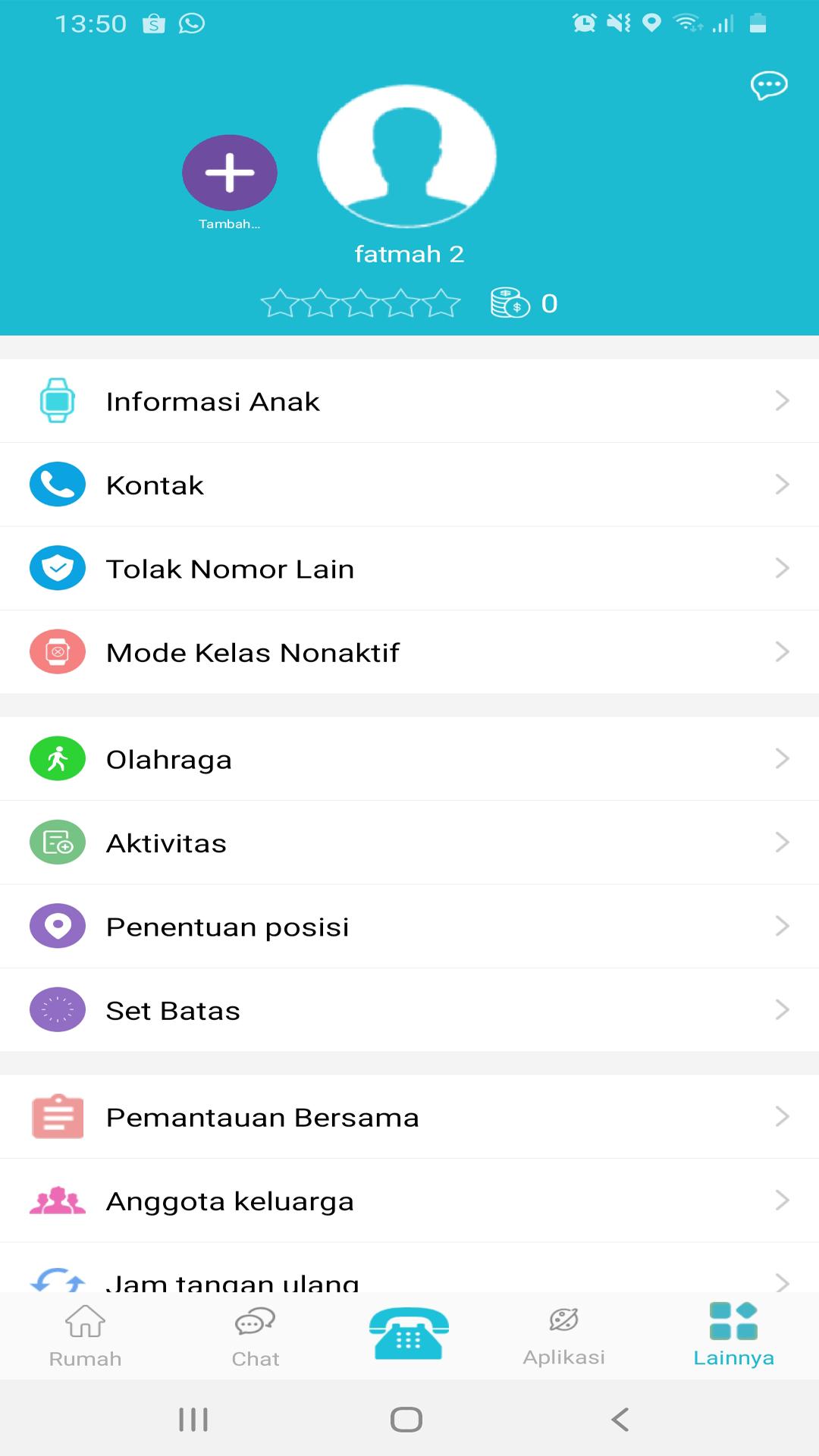Open Set Batas
This screenshot has width=819, height=1456.
[x=409, y=1010]
